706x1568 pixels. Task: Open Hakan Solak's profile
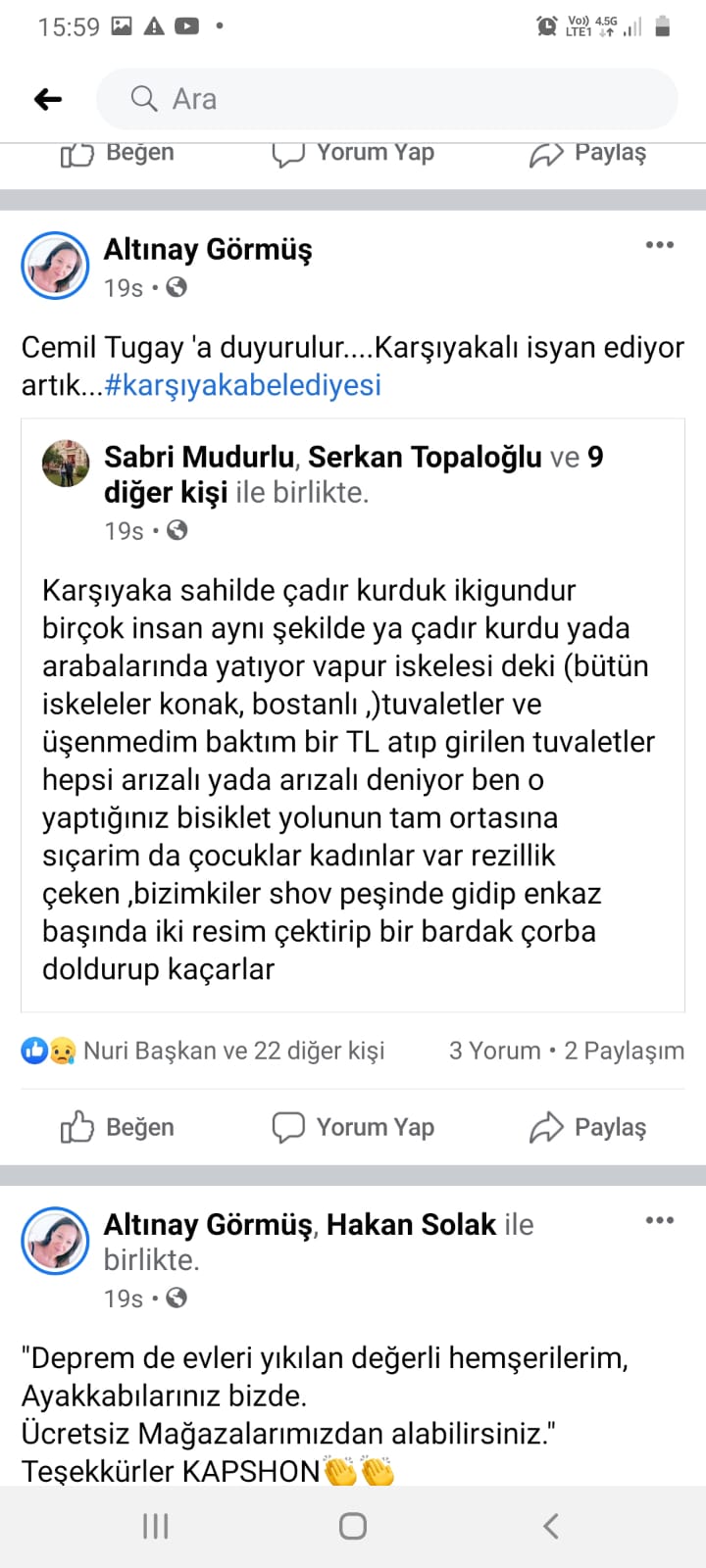[411, 1224]
